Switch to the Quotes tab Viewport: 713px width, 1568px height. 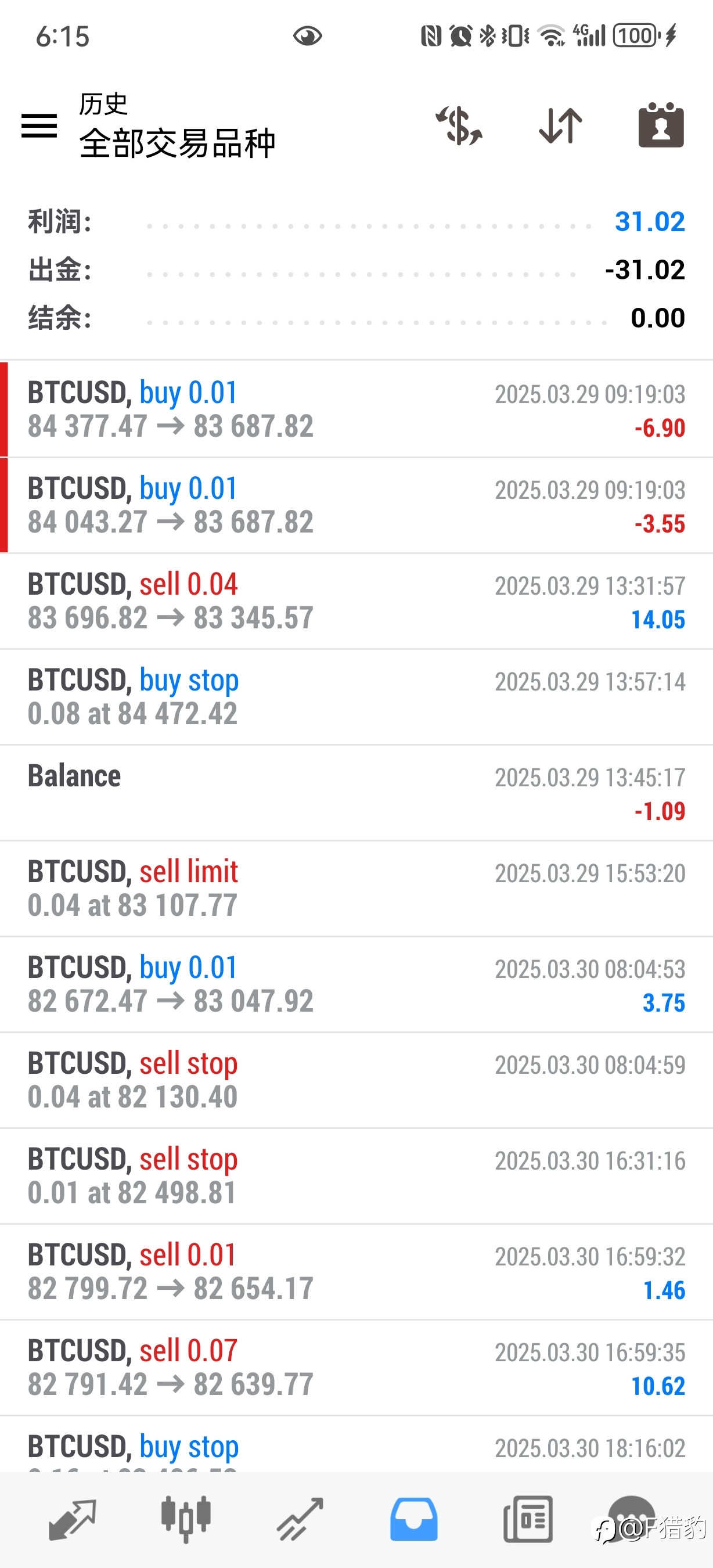[x=72, y=1519]
